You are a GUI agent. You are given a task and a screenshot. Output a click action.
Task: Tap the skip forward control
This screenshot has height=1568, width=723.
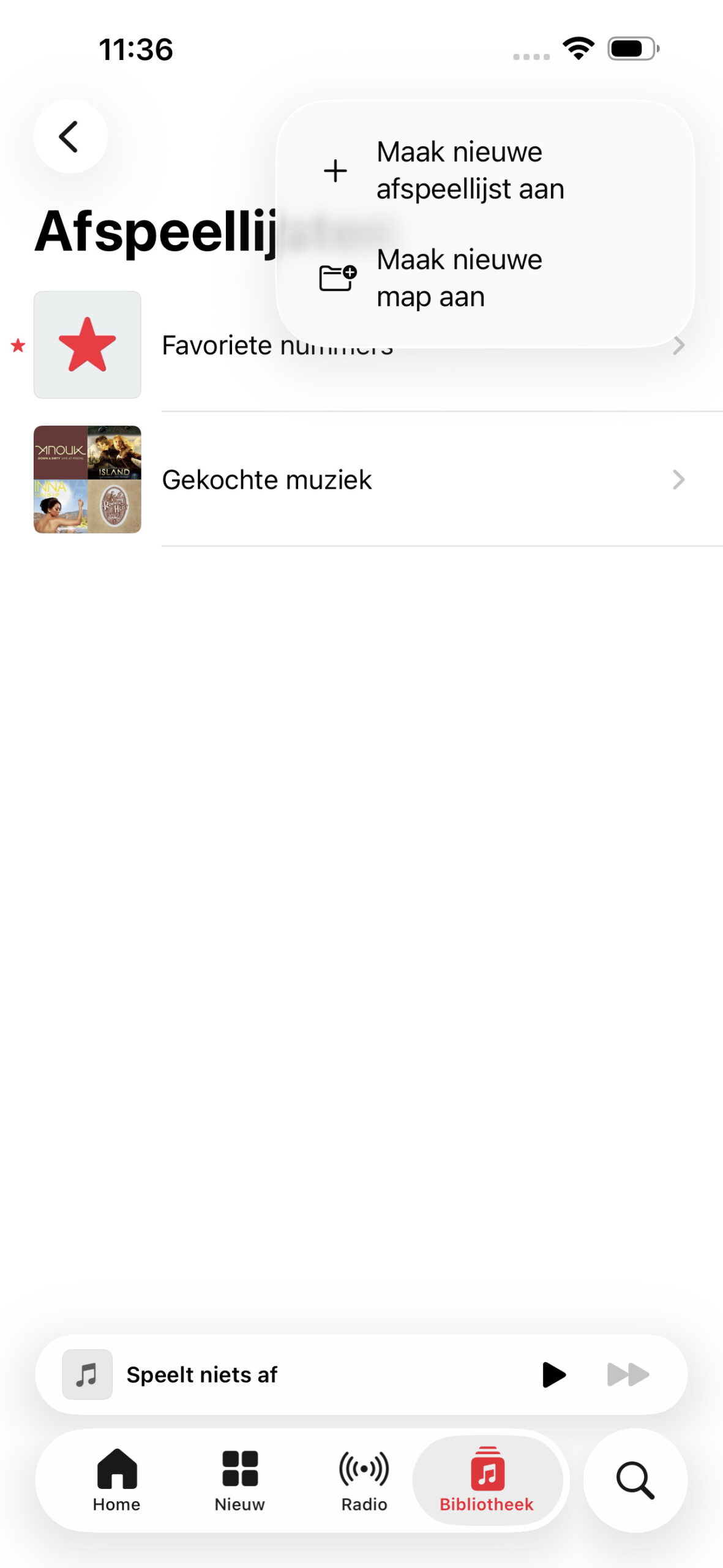click(x=626, y=1374)
